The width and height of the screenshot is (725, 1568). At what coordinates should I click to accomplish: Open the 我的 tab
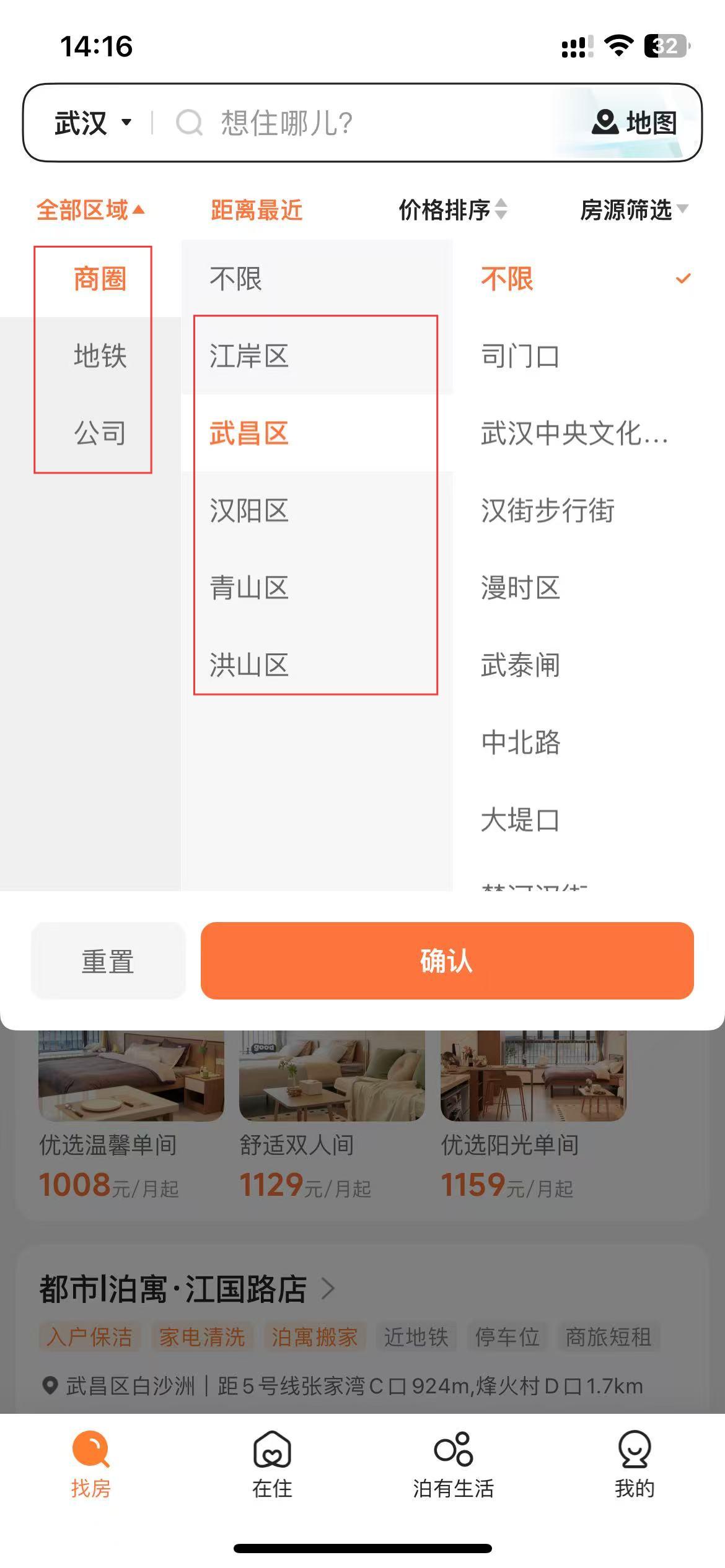[634, 1464]
